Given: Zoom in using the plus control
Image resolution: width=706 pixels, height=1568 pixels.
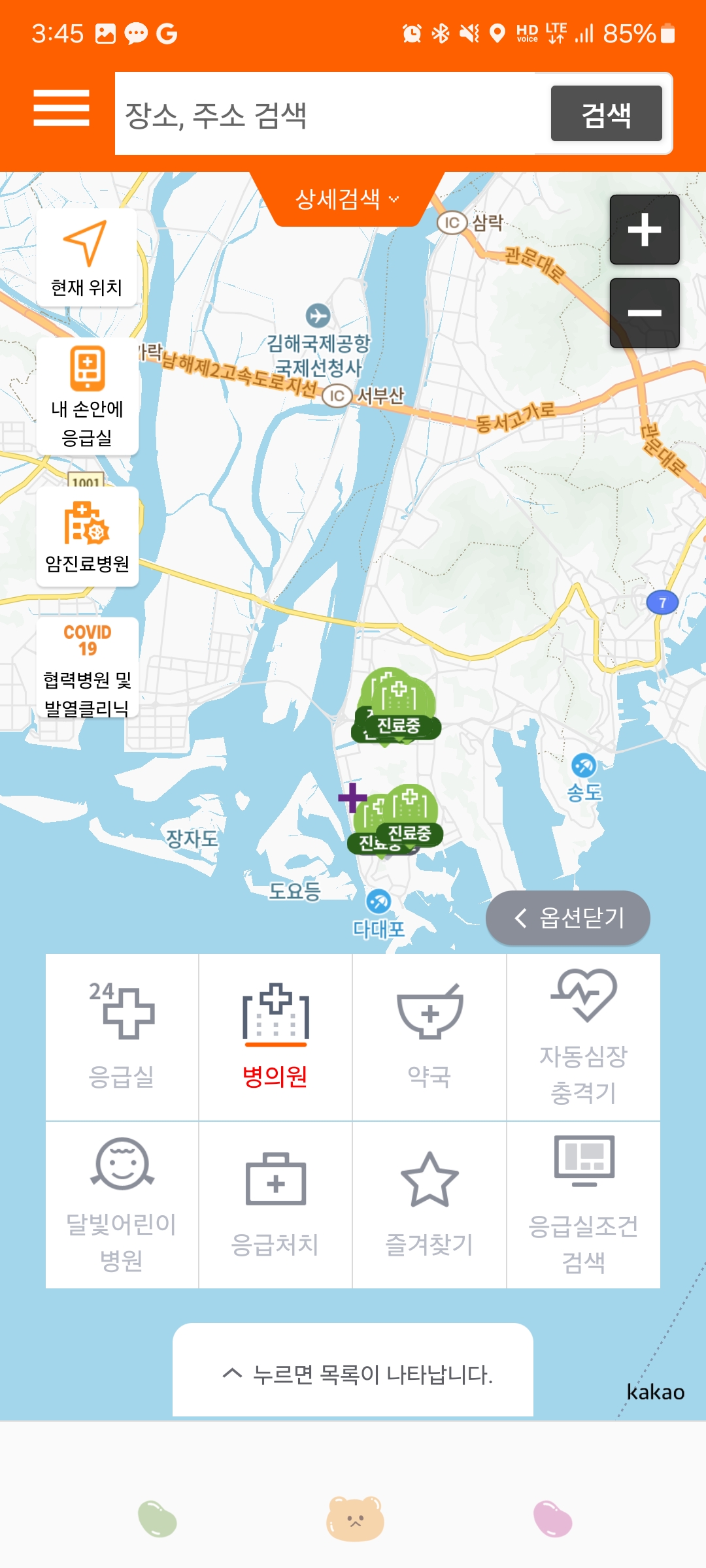Looking at the screenshot, I should click(644, 230).
